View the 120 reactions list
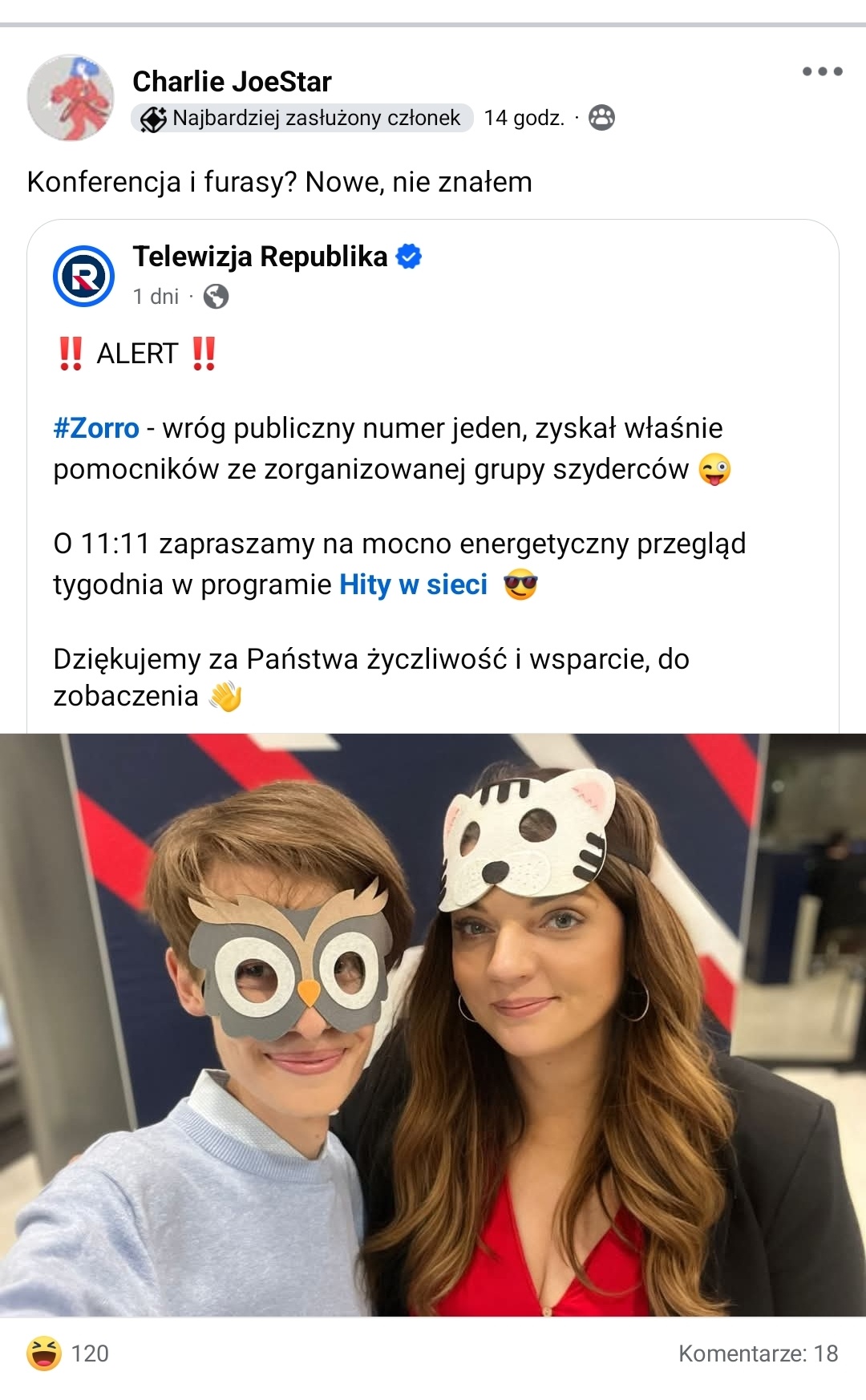This screenshot has height=1400, width=866. [68, 1353]
